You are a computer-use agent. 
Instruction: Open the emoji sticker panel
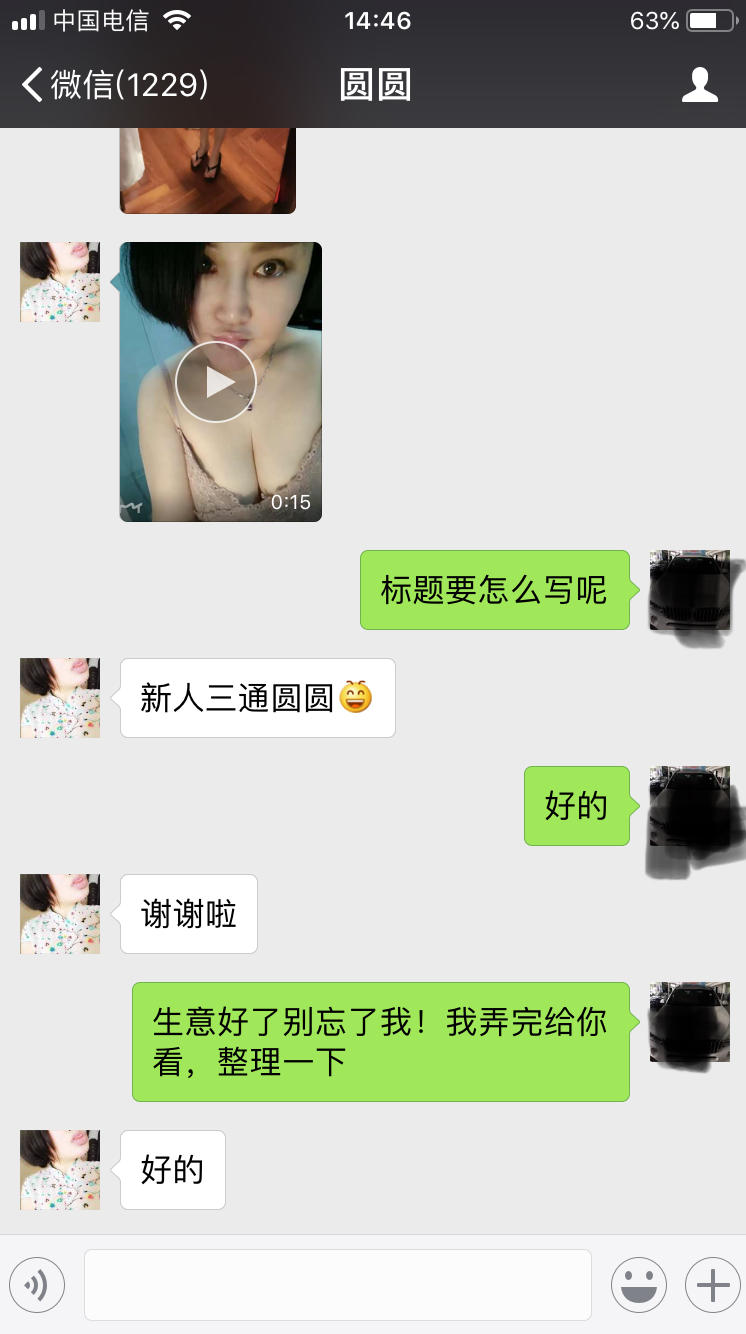click(x=638, y=1284)
